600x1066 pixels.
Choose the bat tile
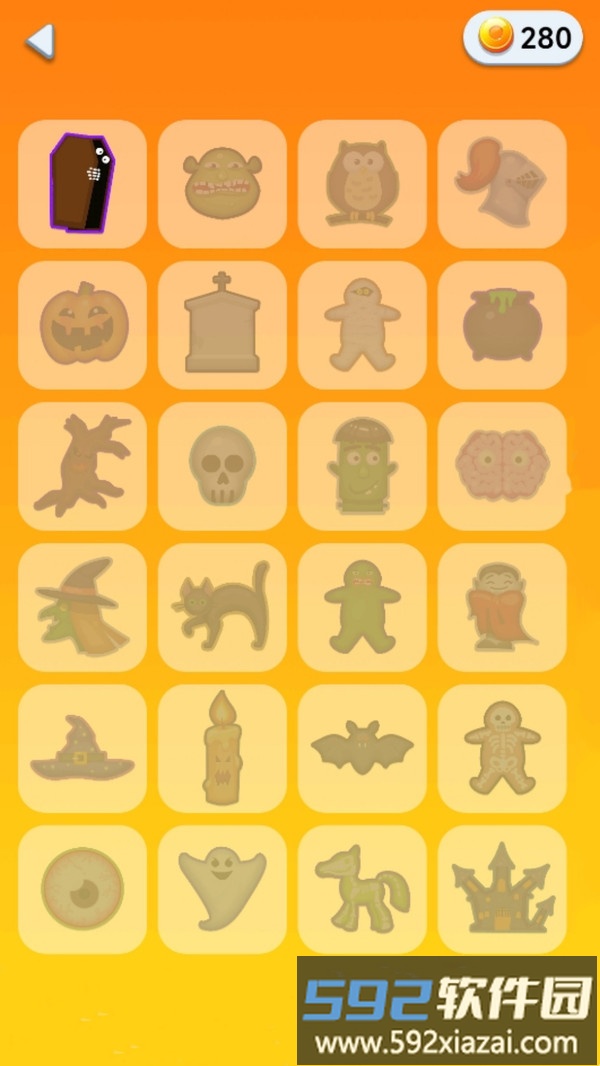click(362, 748)
